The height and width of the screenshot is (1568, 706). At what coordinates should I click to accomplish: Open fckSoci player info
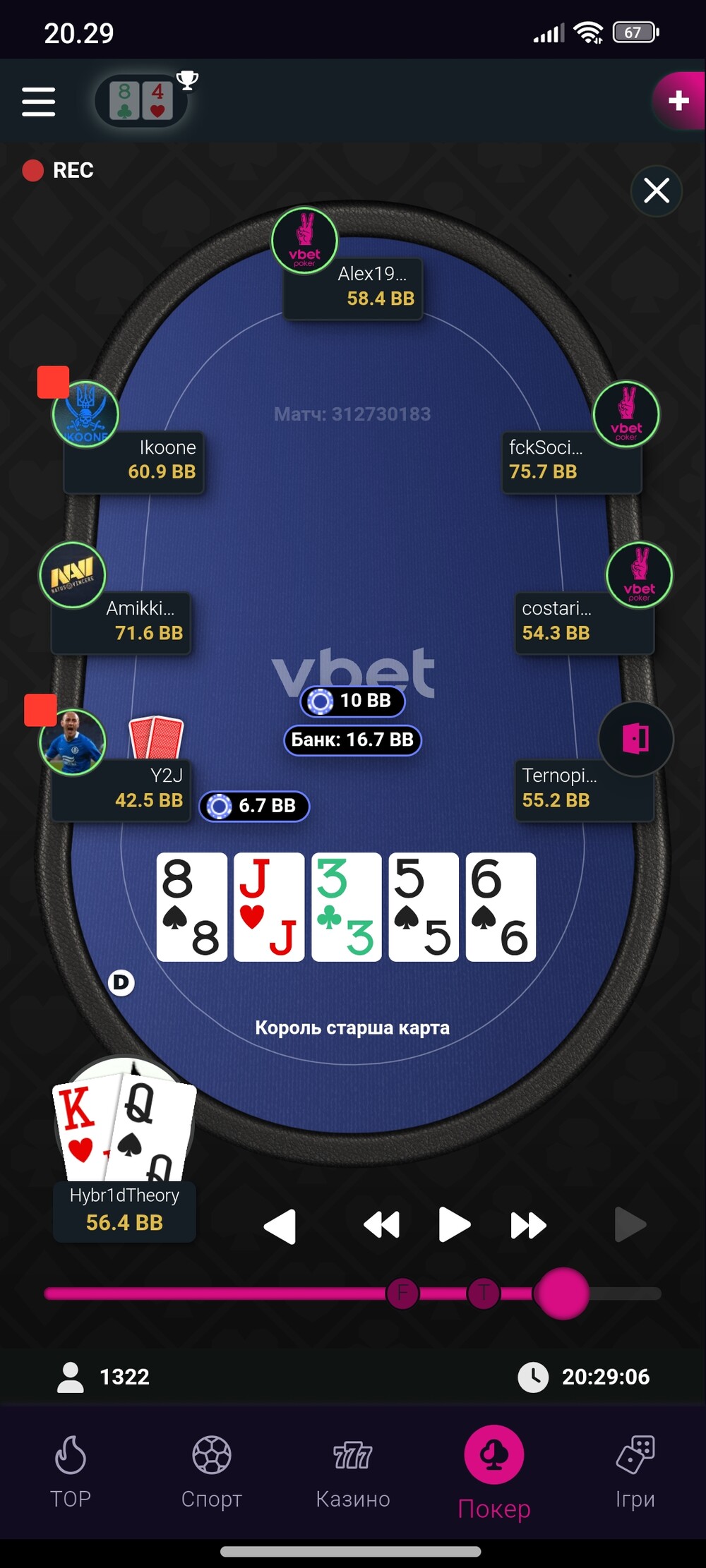(x=626, y=415)
